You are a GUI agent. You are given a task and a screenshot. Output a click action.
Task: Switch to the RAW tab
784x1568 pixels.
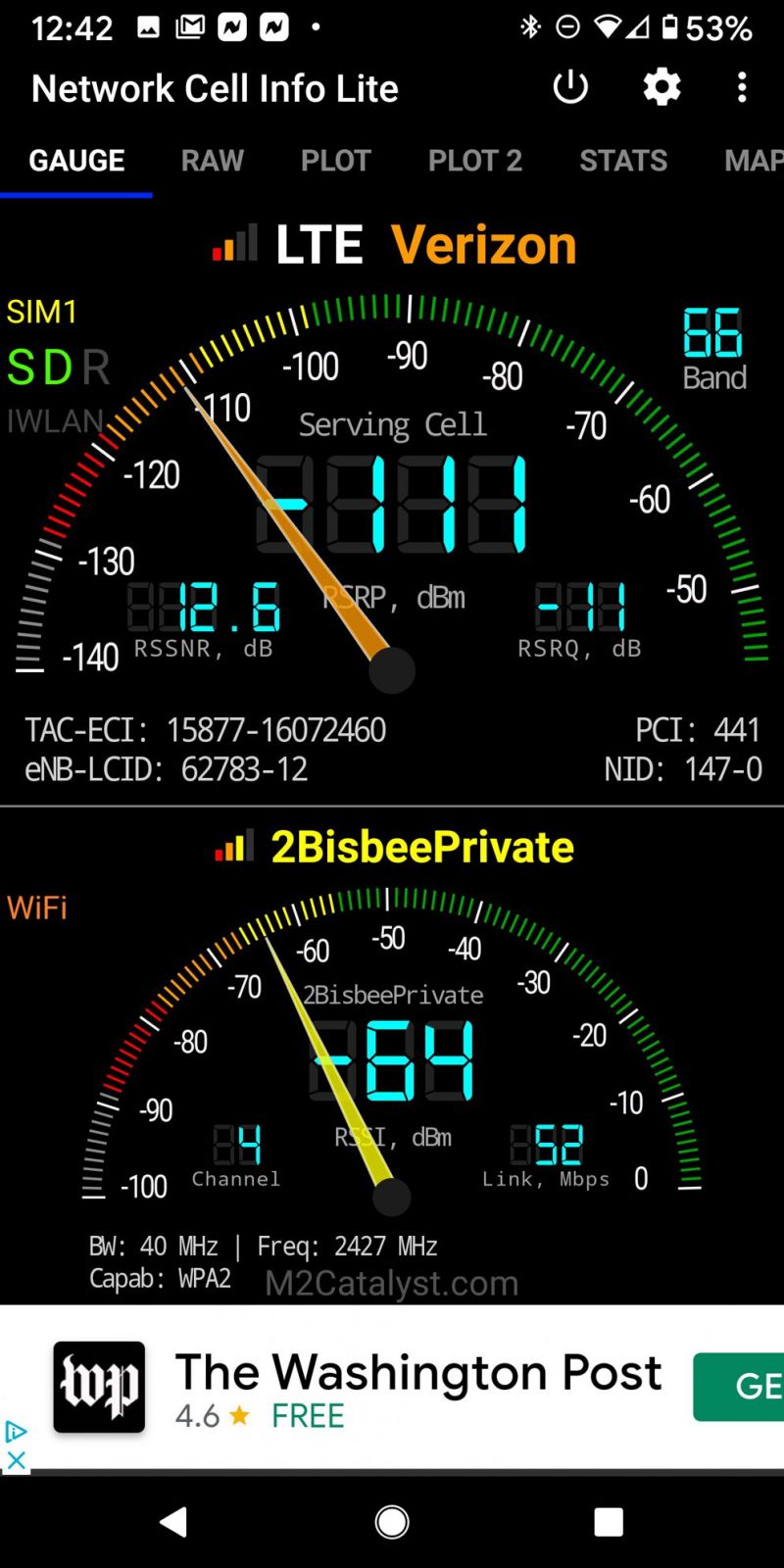click(x=212, y=160)
